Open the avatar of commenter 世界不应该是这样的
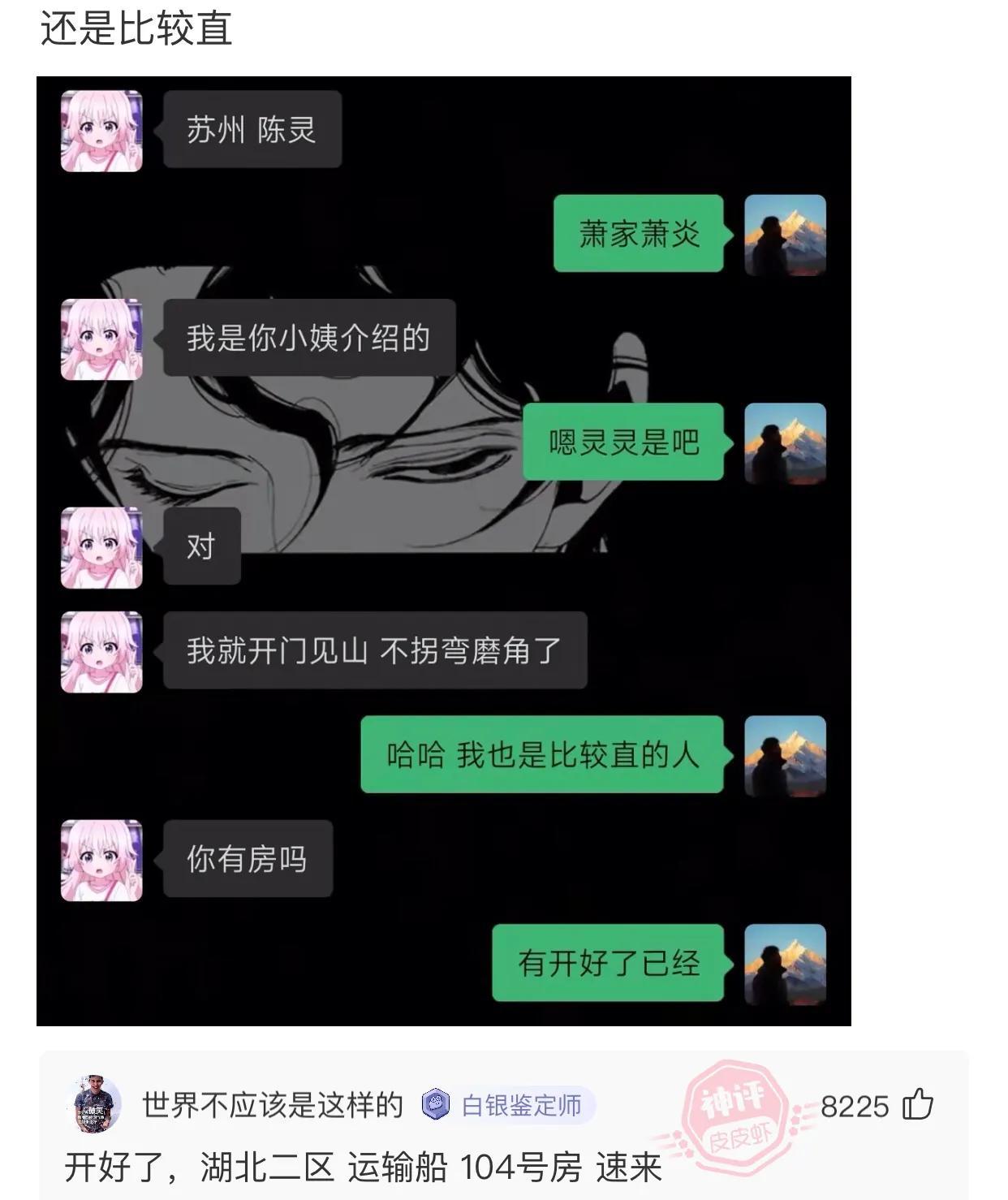The height and width of the screenshot is (1200, 1008). [94, 1104]
